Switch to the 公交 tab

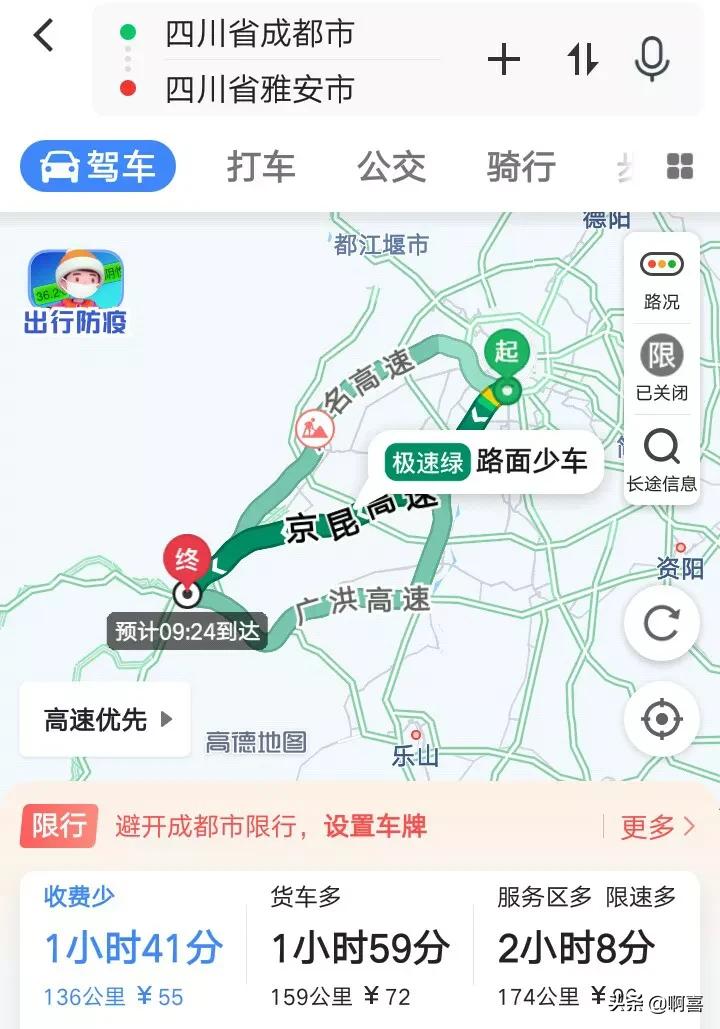coord(392,167)
